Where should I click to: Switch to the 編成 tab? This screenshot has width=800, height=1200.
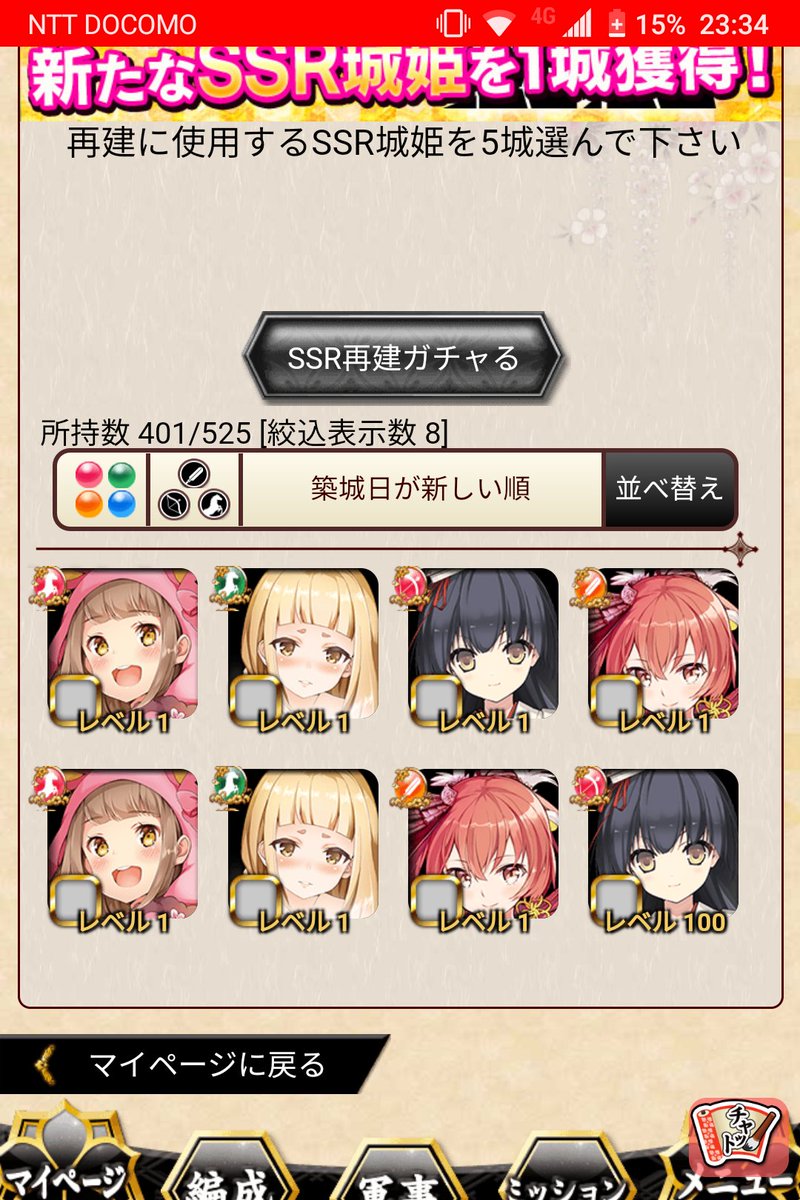pos(227,1170)
